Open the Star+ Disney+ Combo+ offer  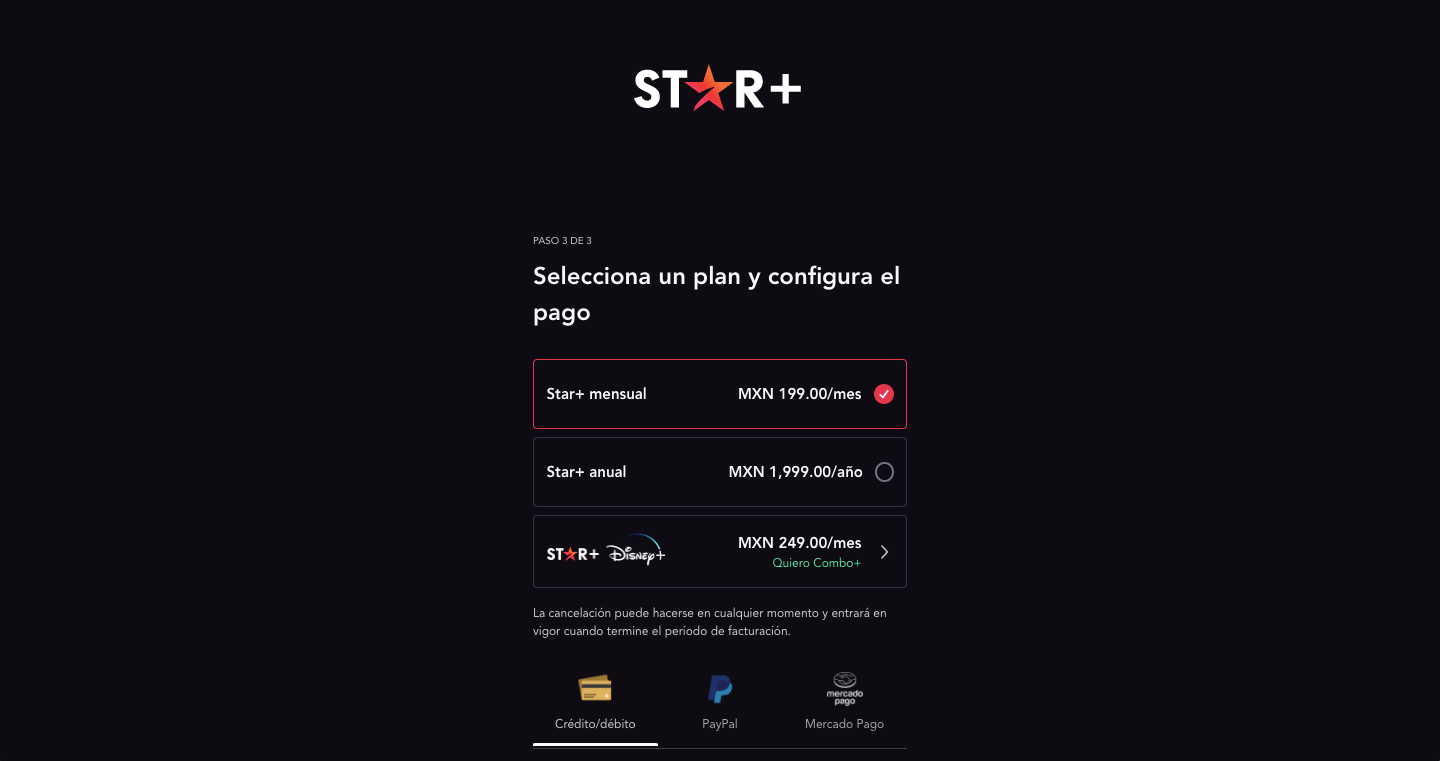[719, 552]
